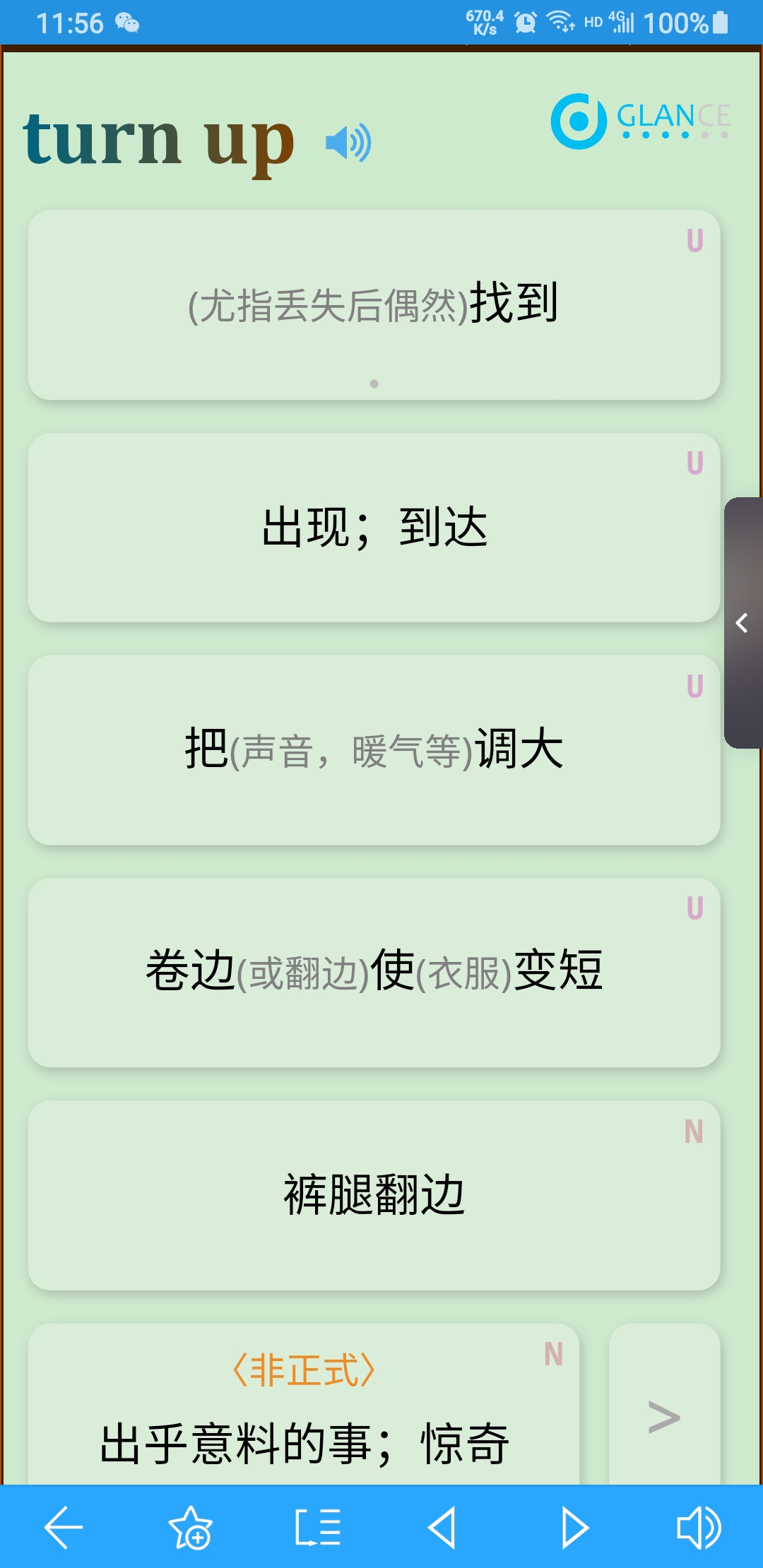Play pronunciation of turn up
The height and width of the screenshot is (1568, 763).
348,143
